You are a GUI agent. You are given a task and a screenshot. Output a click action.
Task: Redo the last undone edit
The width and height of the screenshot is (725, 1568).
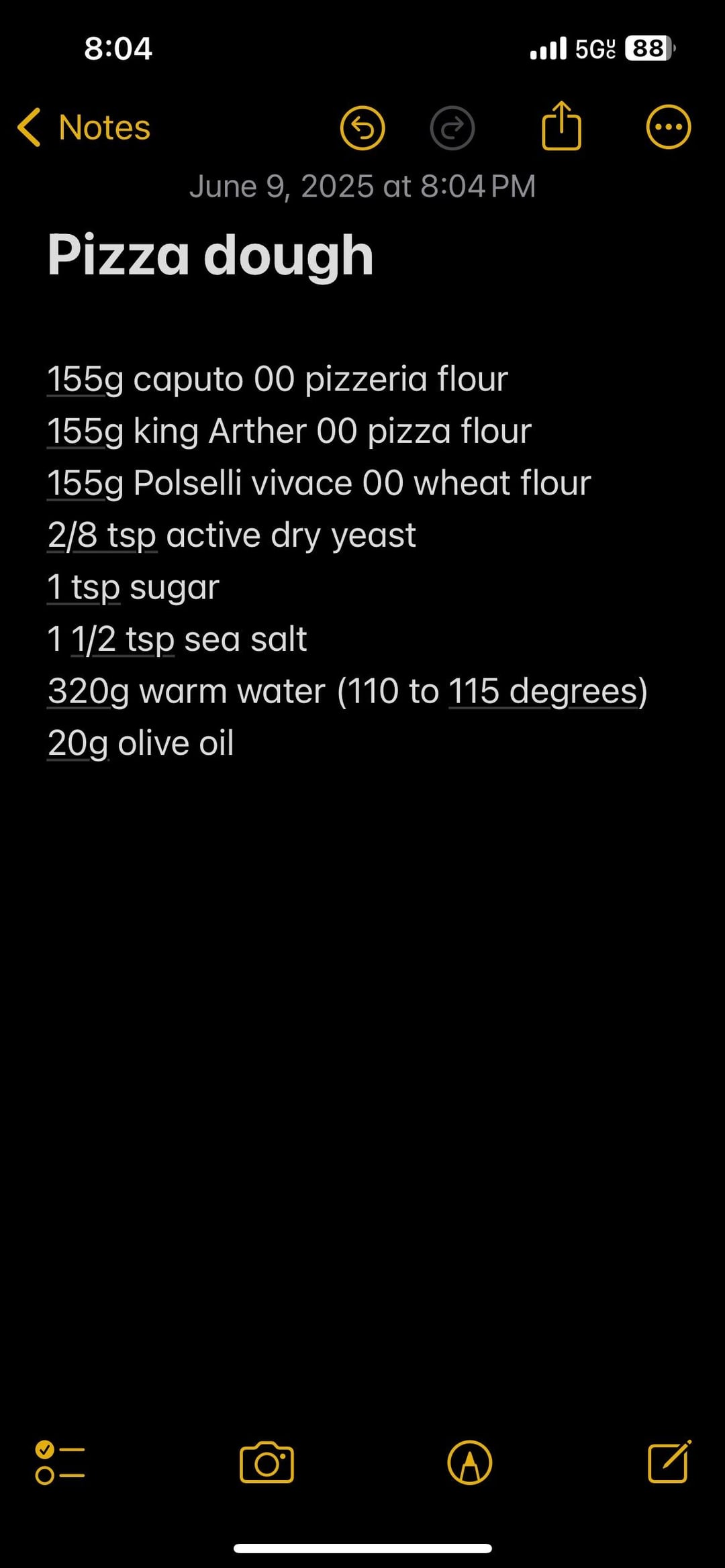pyautogui.click(x=452, y=127)
